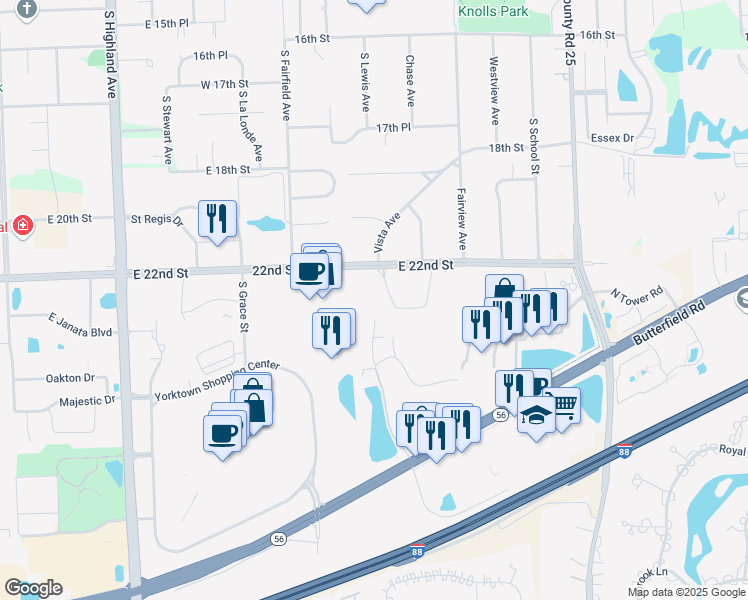Open the restaurant marker near St Regis Dr
The width and height of the screenshot is (748, 600).
pyautogui.click(x=218, y=219)
